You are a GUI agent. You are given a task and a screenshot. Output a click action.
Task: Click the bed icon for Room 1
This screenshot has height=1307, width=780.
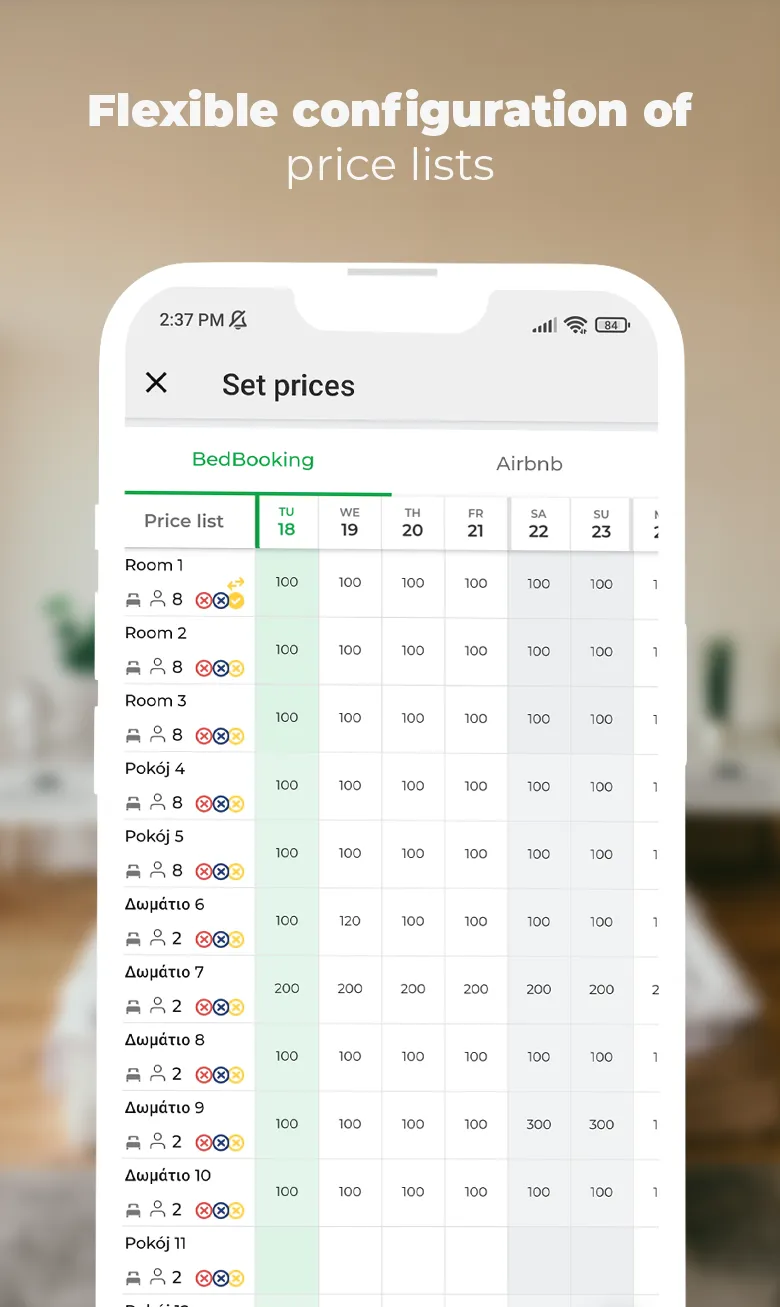132,599
